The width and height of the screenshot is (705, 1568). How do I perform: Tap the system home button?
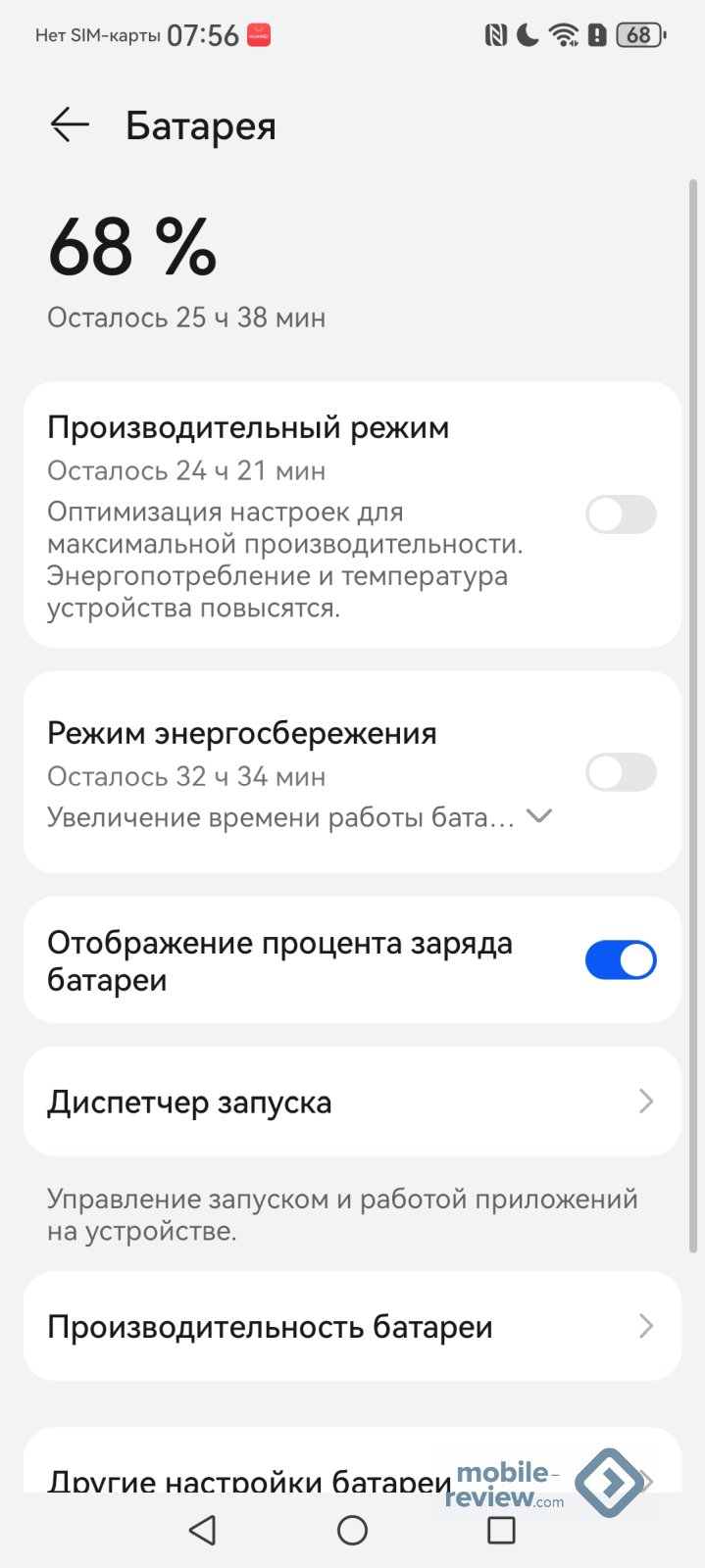352,1530
